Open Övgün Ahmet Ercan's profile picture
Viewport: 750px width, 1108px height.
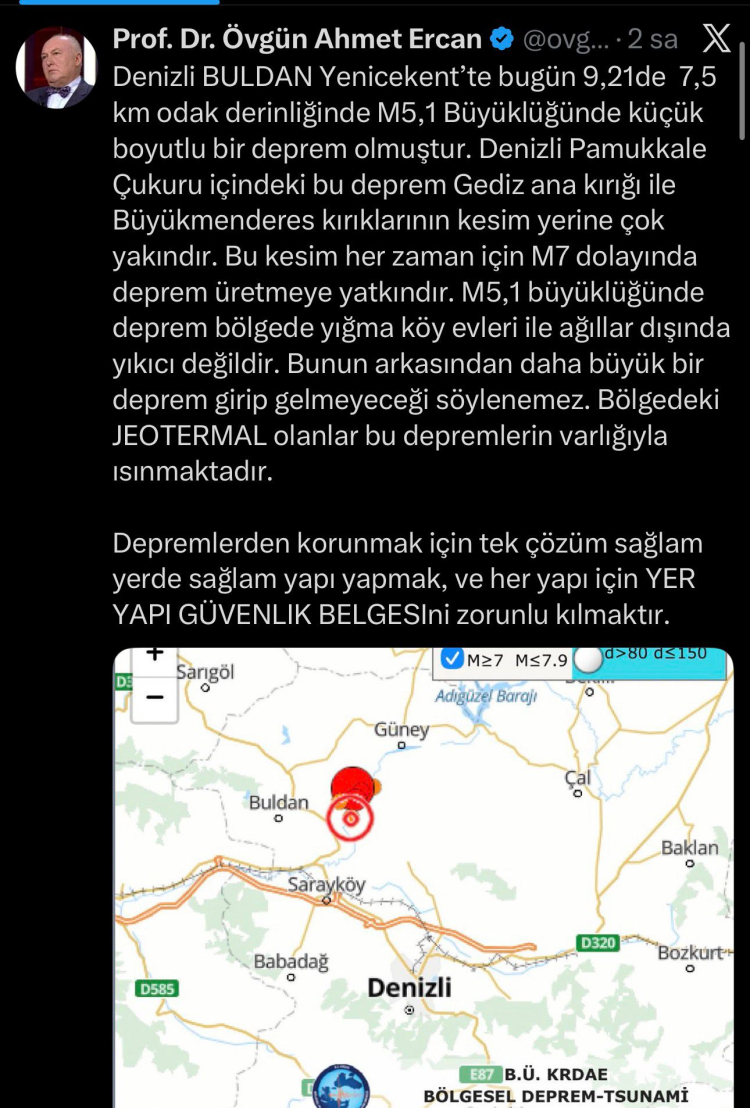(57, 68)
